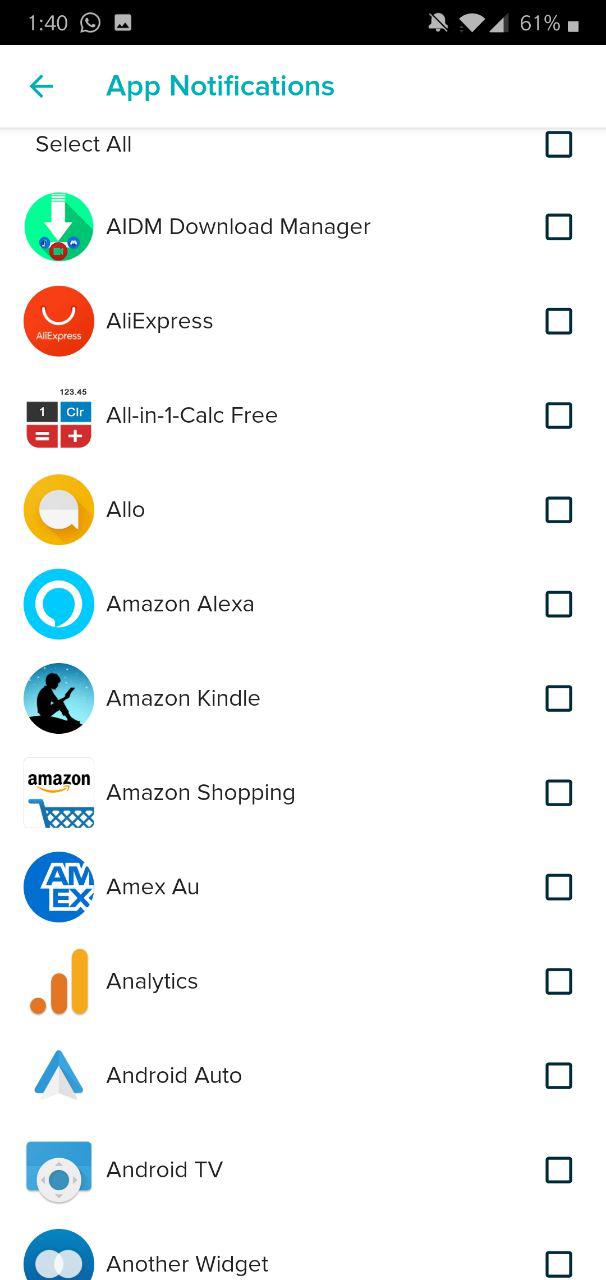Select the Amazon Shopping checkbox
This screenshot has height=1280, width=606.
(559, 793)
